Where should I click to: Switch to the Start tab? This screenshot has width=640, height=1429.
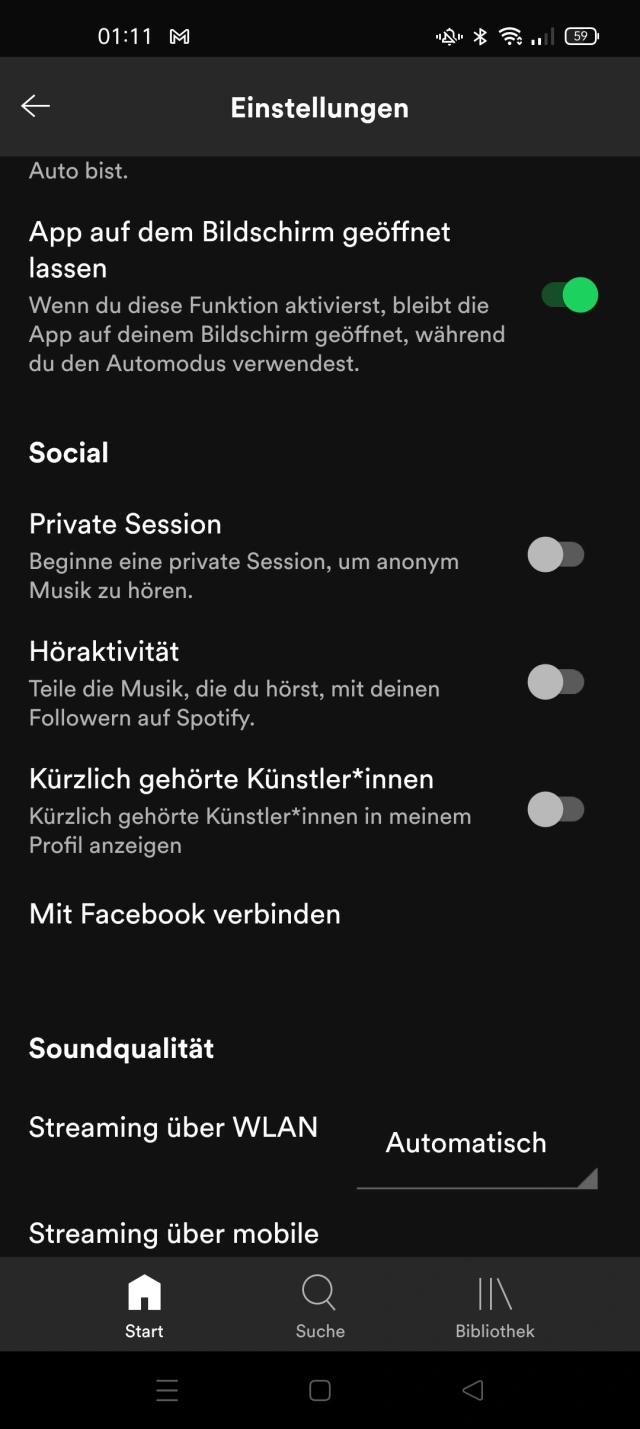click(144, 1306)
